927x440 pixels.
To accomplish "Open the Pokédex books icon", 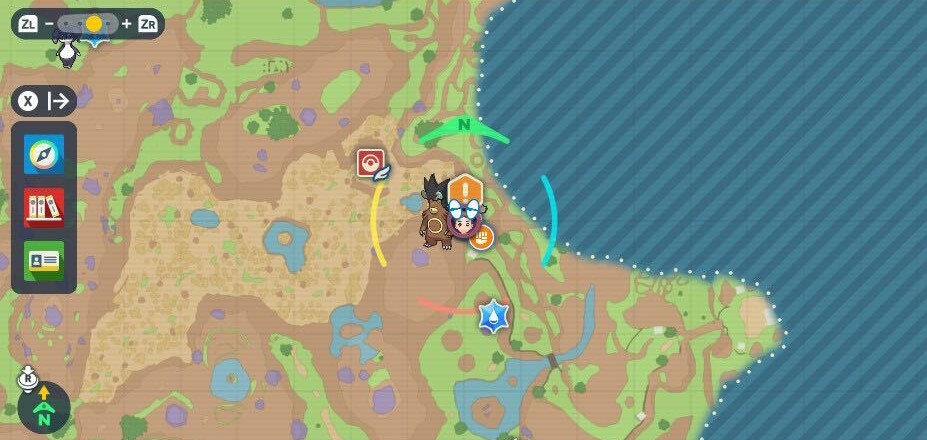I will pyautogui.click(x=44, y=208).
